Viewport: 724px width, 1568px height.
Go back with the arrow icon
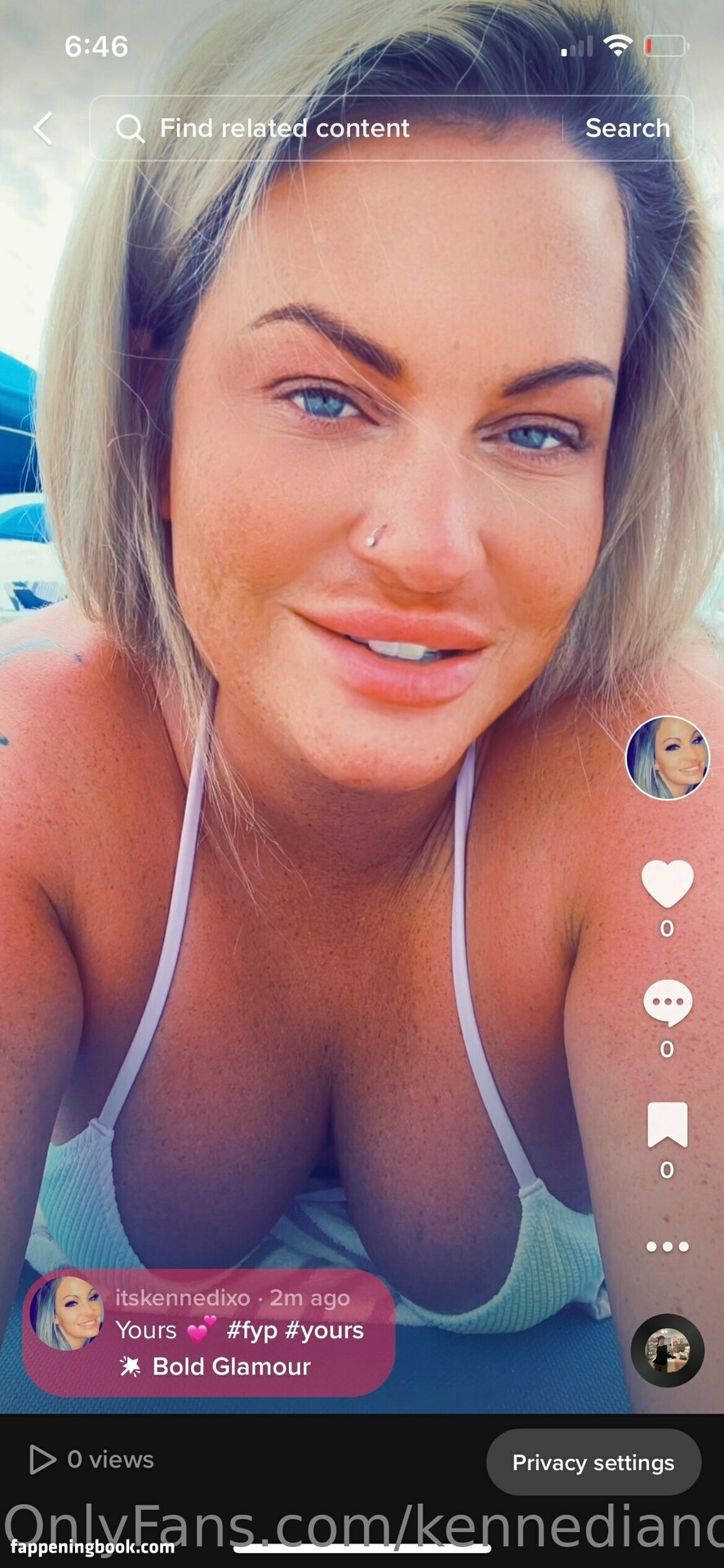pos(43,128)
